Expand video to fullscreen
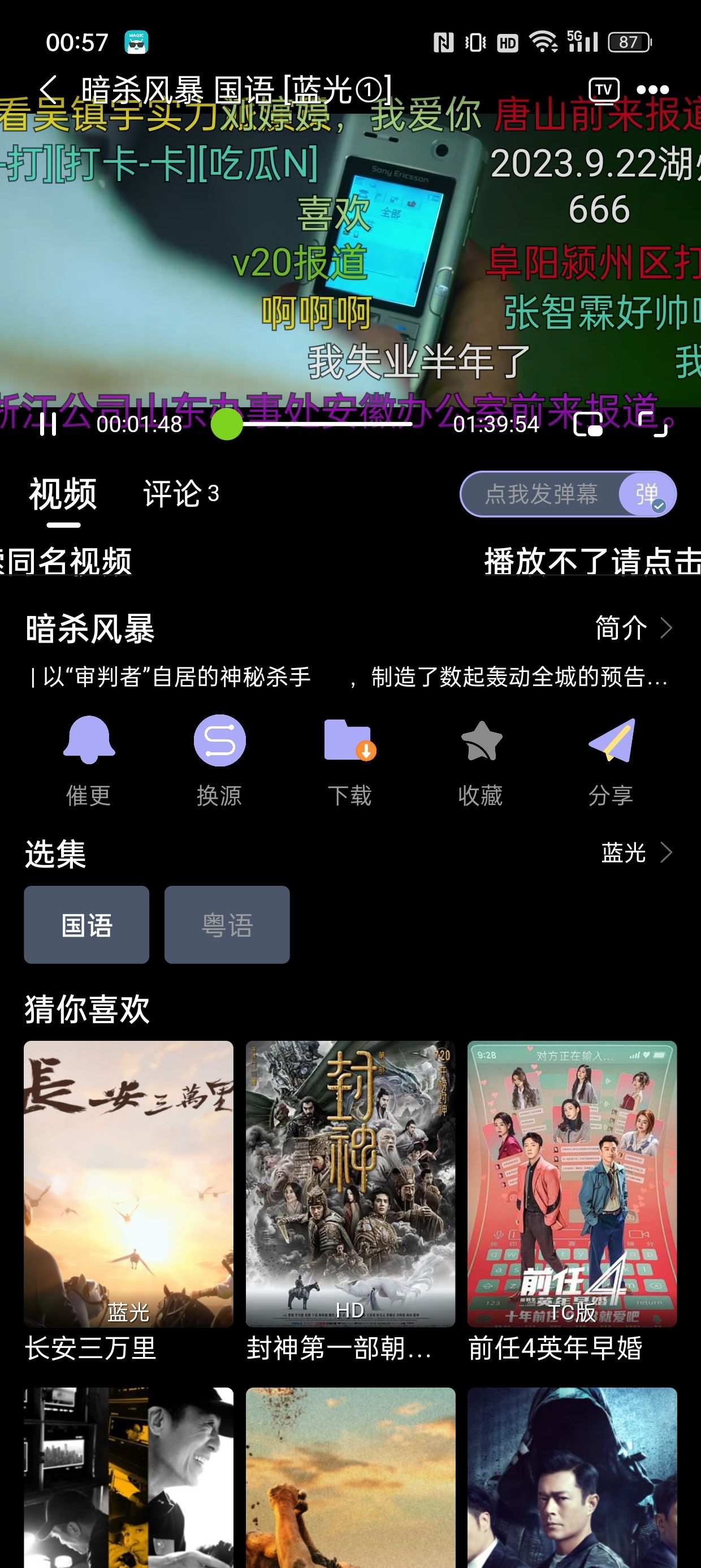This screenshot has height=1568, width=701. pyautogui.click(x=653, y=424)
